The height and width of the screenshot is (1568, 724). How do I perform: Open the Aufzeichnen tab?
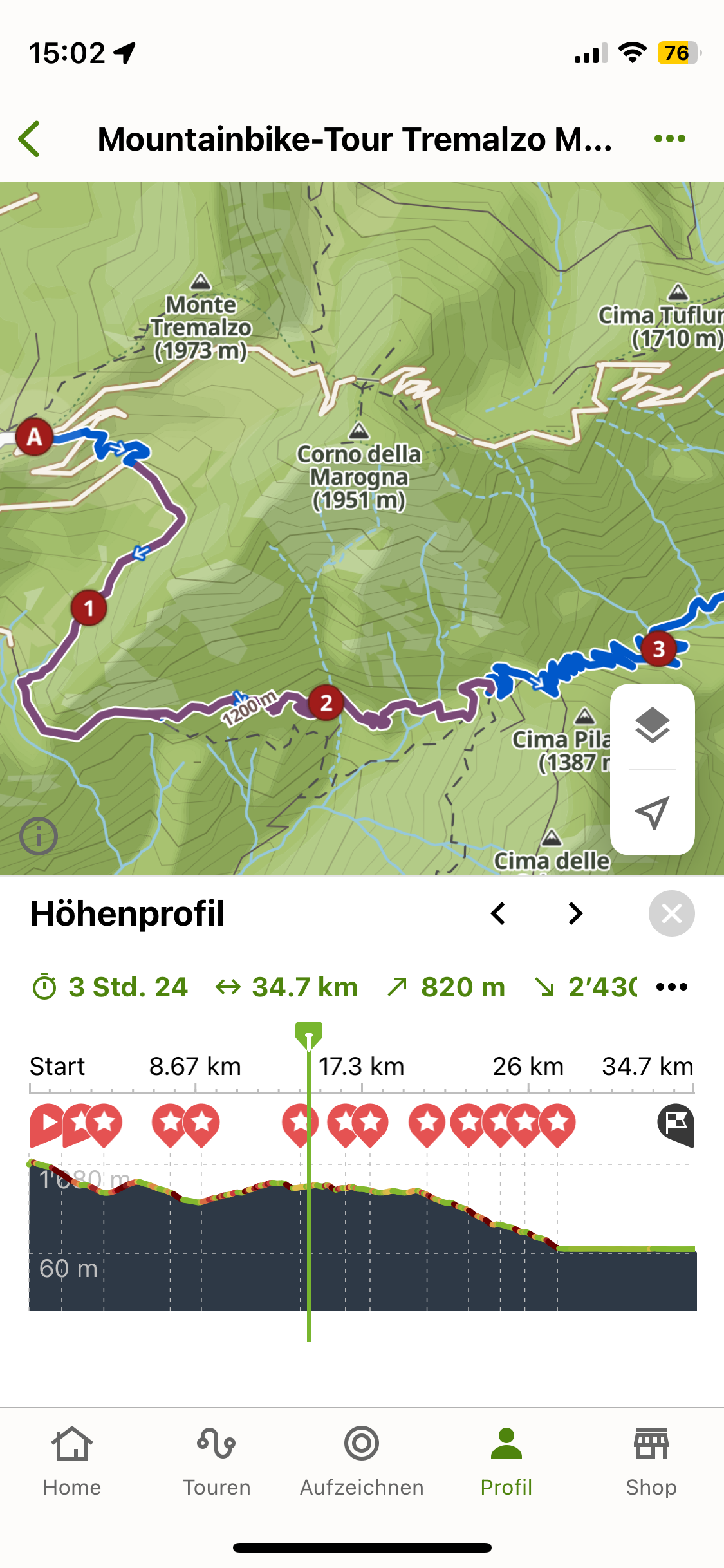tap(362, 1461)
